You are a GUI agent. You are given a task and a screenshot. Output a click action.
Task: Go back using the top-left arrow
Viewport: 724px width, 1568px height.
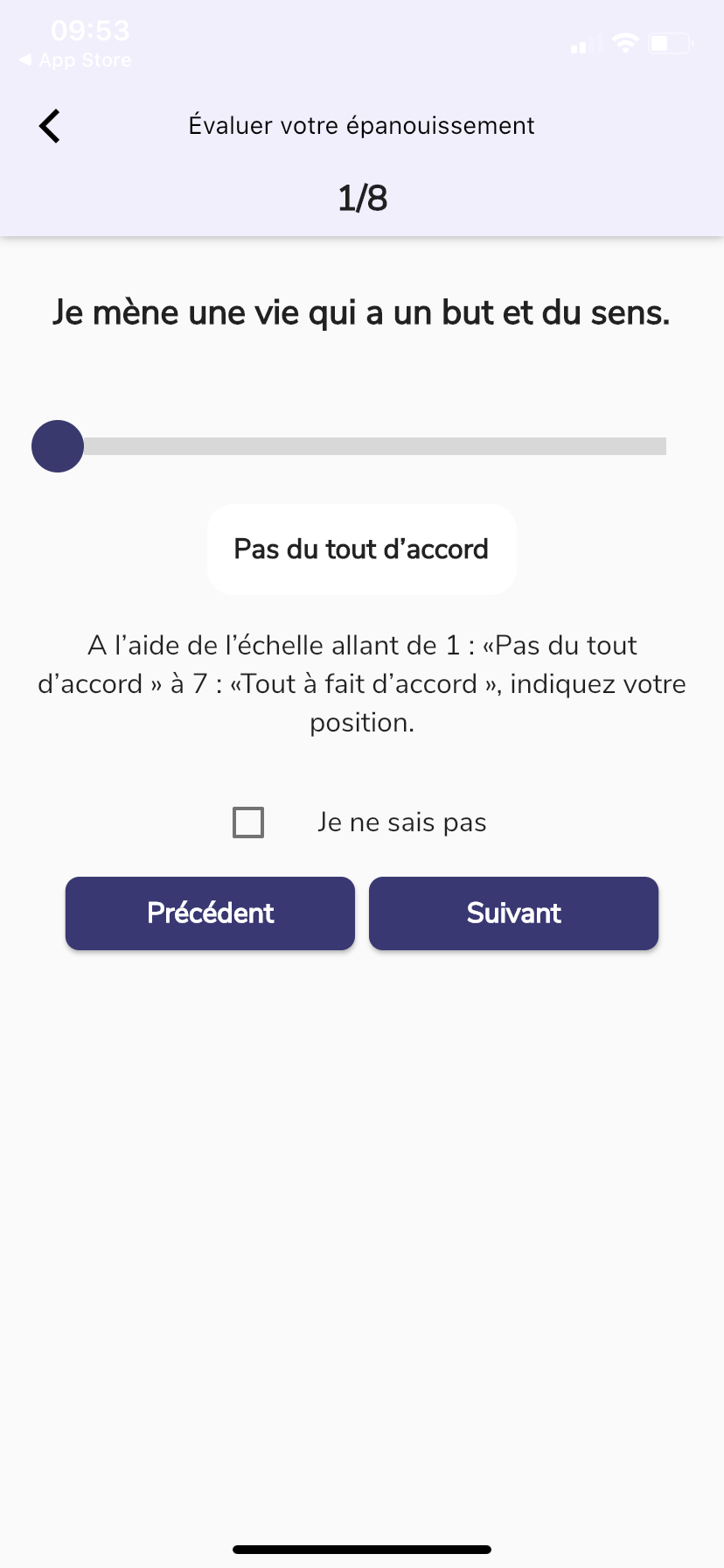(50, 126)
